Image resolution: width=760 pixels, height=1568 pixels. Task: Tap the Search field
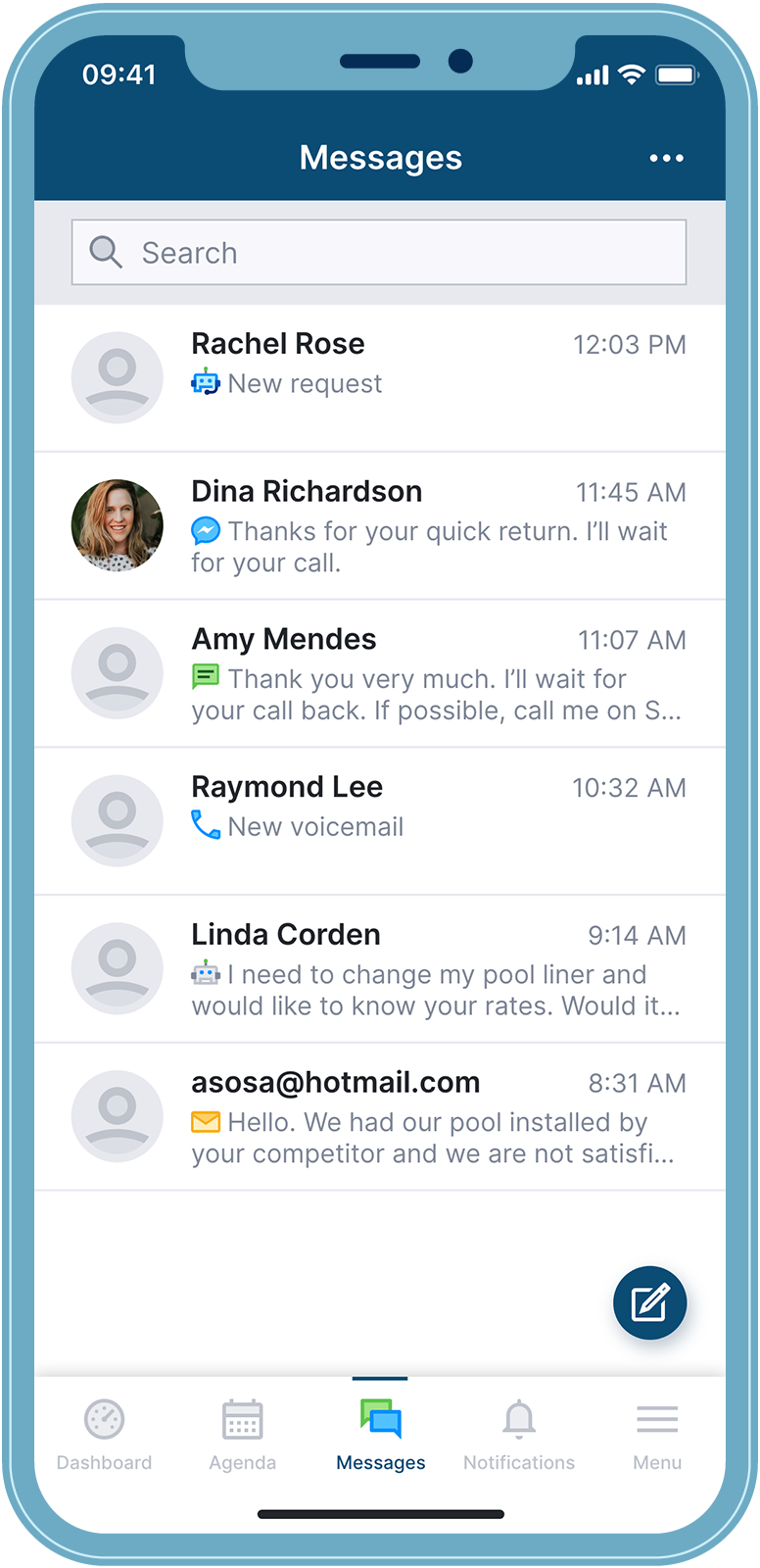pos(379,253)
